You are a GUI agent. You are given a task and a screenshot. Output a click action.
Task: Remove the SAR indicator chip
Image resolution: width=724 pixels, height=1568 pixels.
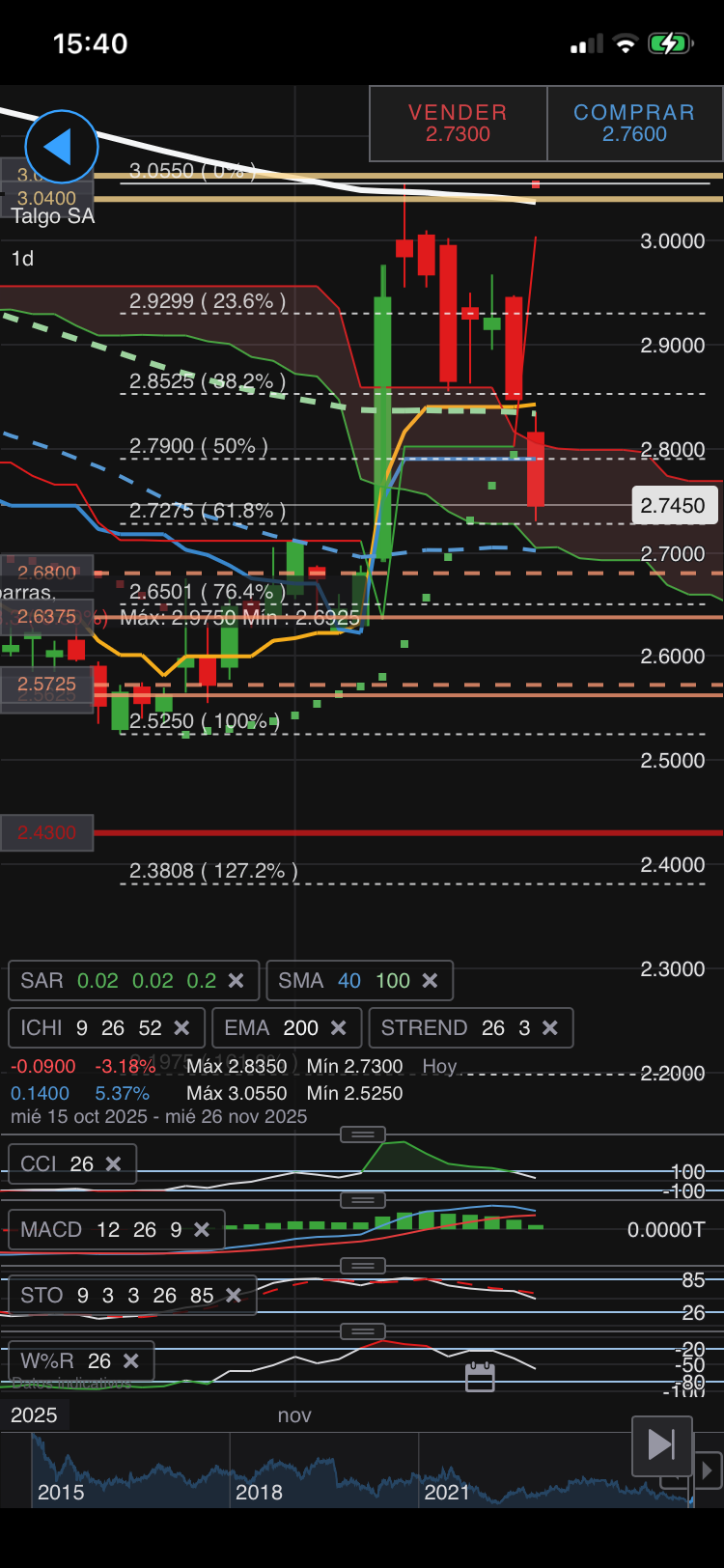click(x=236, y=981)
